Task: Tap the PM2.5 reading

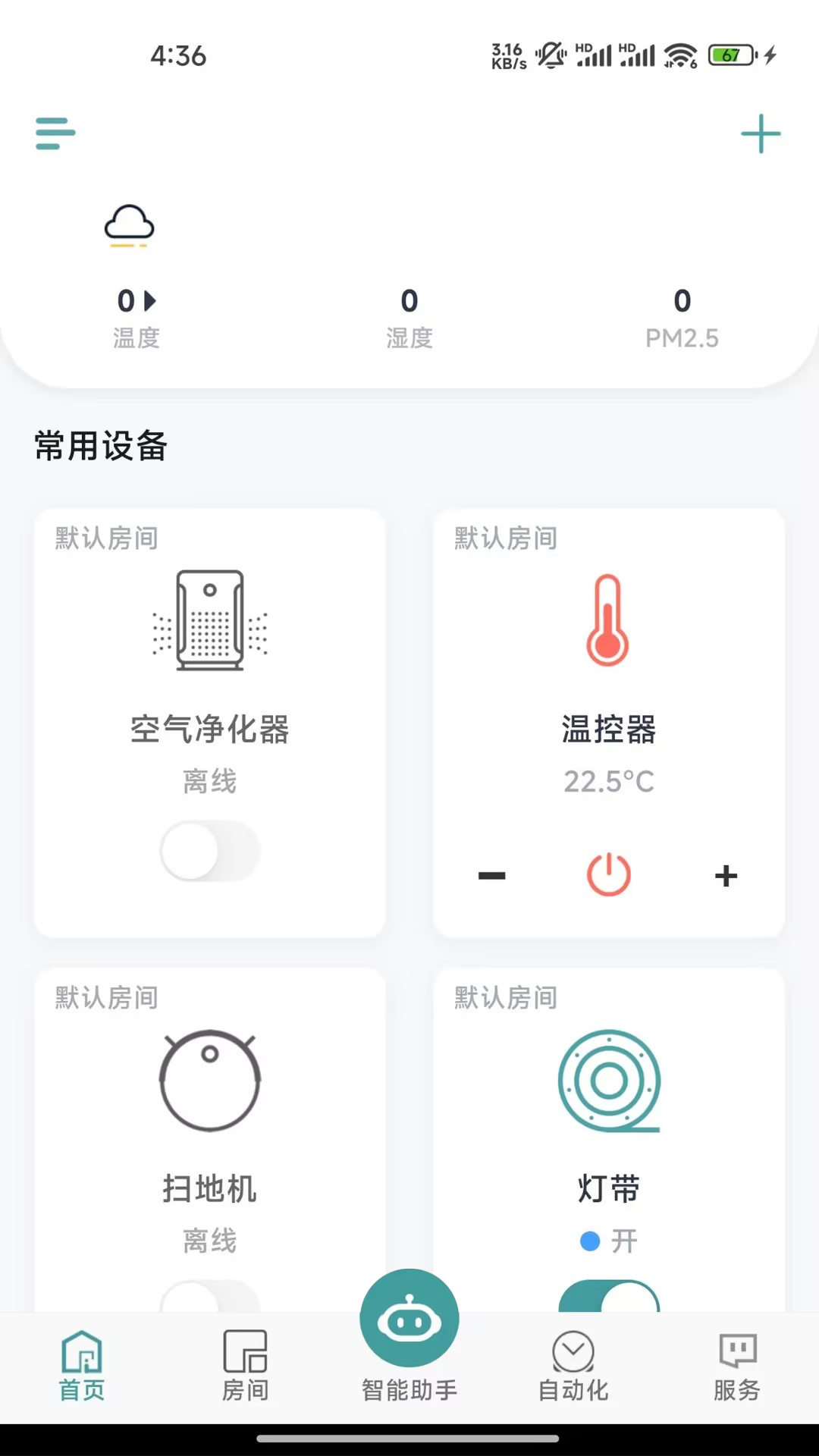Action: (682, 317)
